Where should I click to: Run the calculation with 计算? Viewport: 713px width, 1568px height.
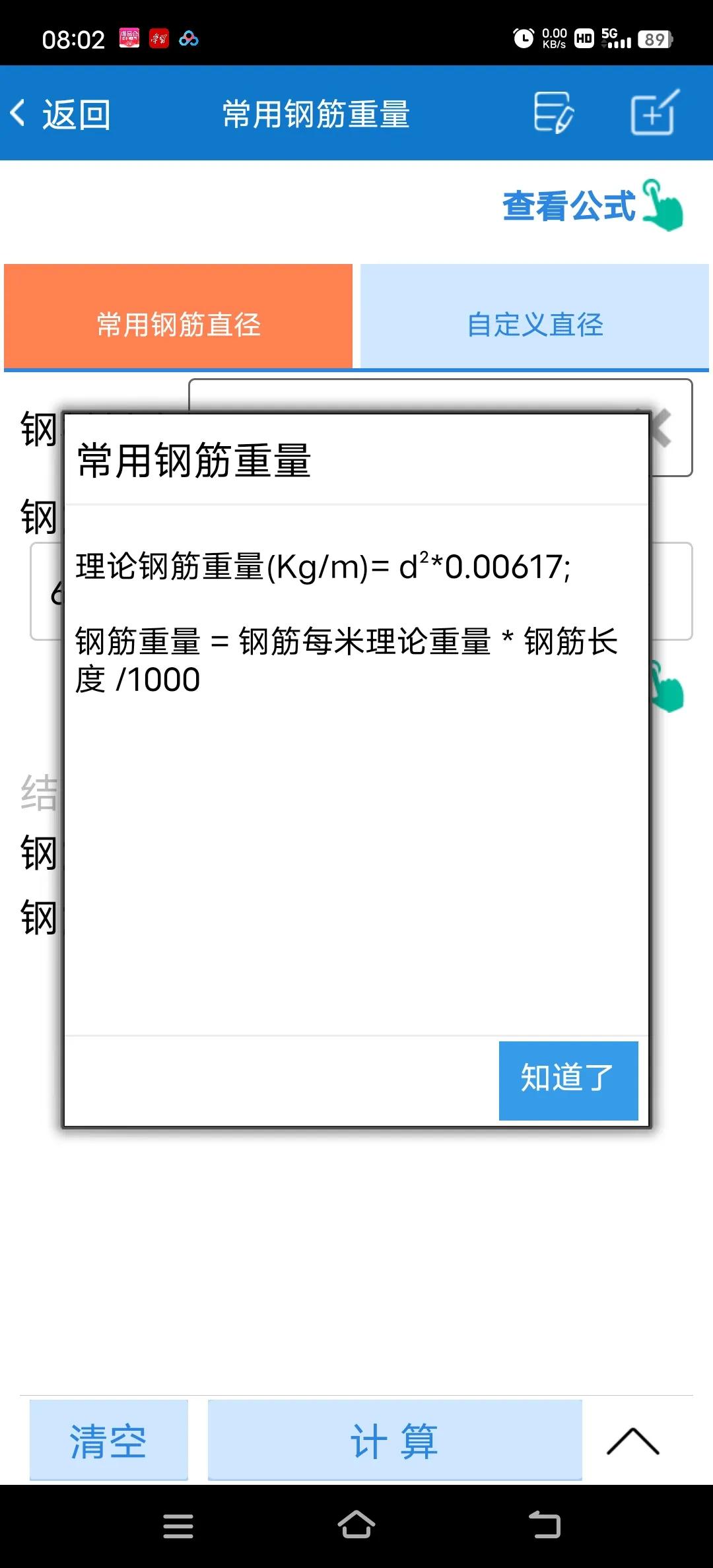point(395,1440)
